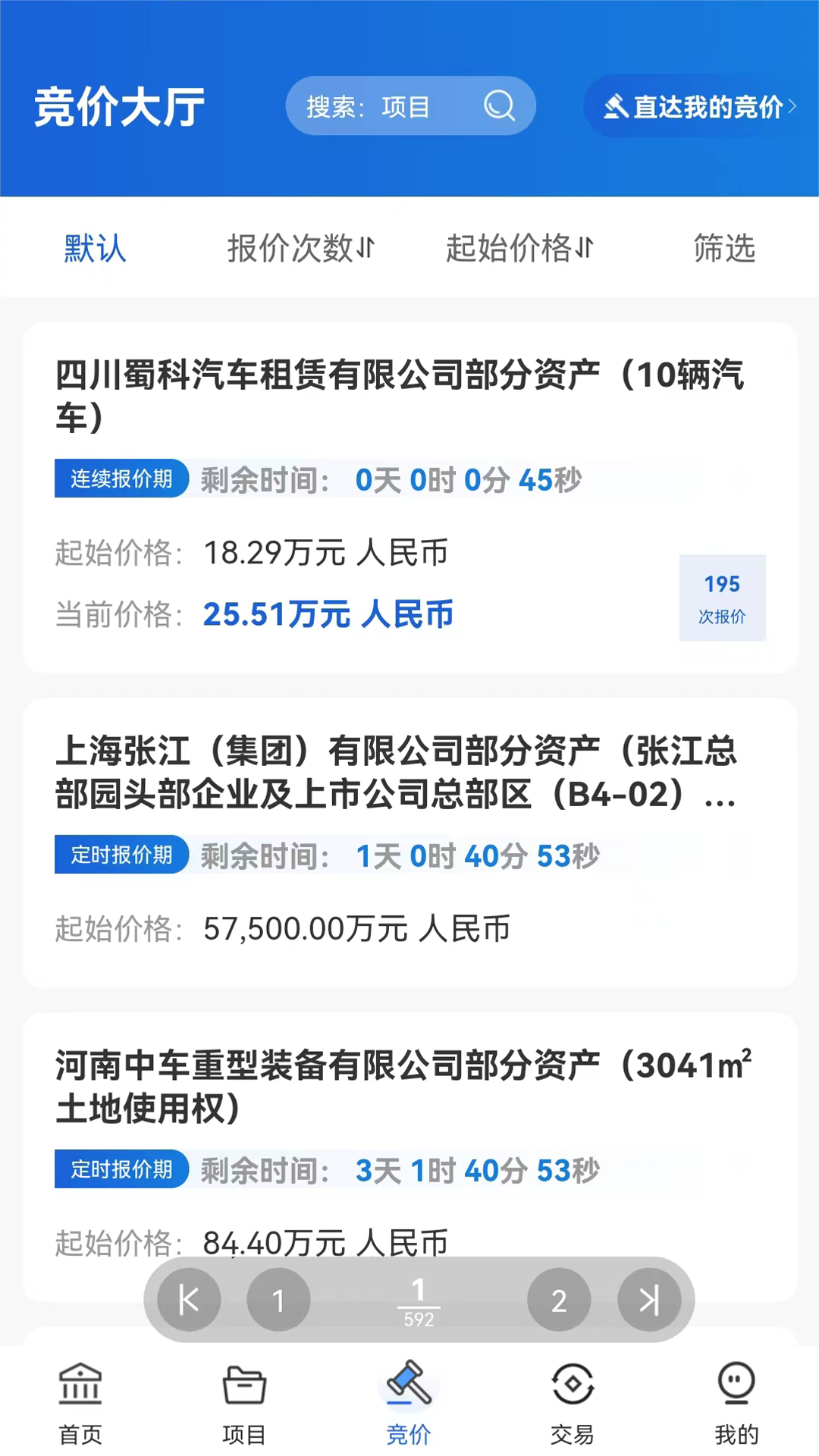View the 195 次报价 bid count badge
The height and width of the screenshot is (1456, 819).
[x=722, y=598]
